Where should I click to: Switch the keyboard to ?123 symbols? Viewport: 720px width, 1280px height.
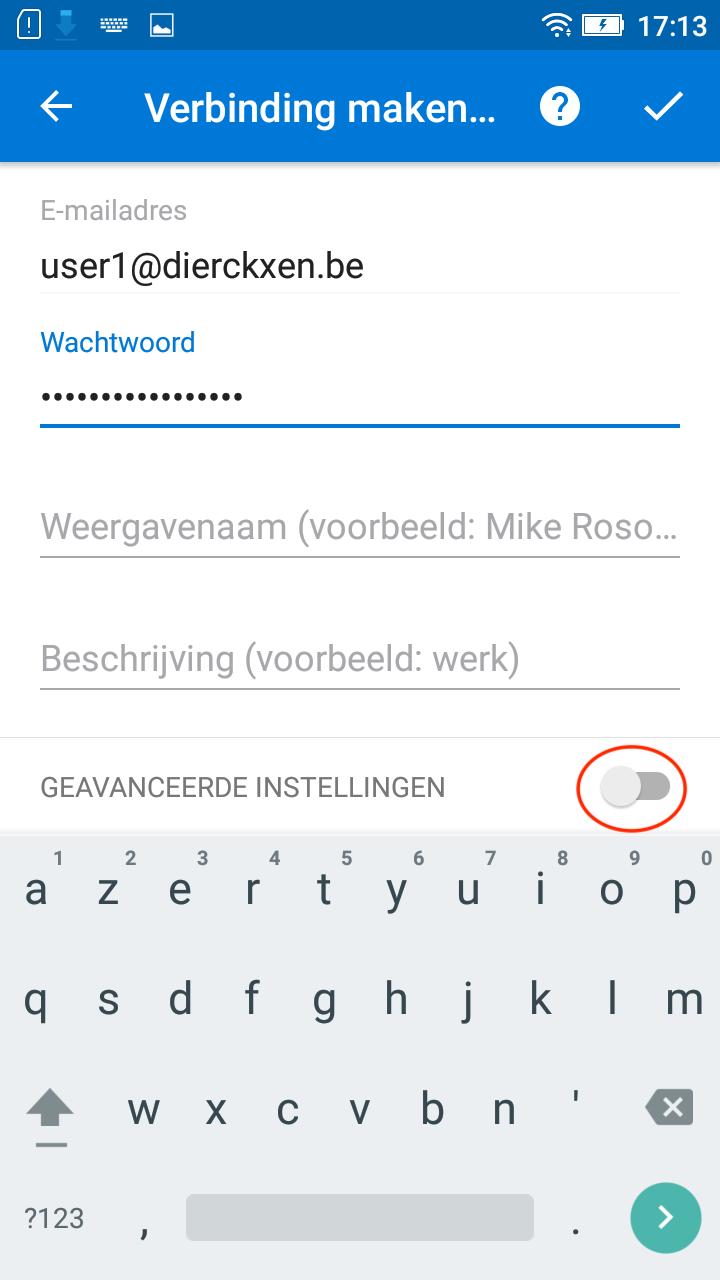tap(54, 1218)
